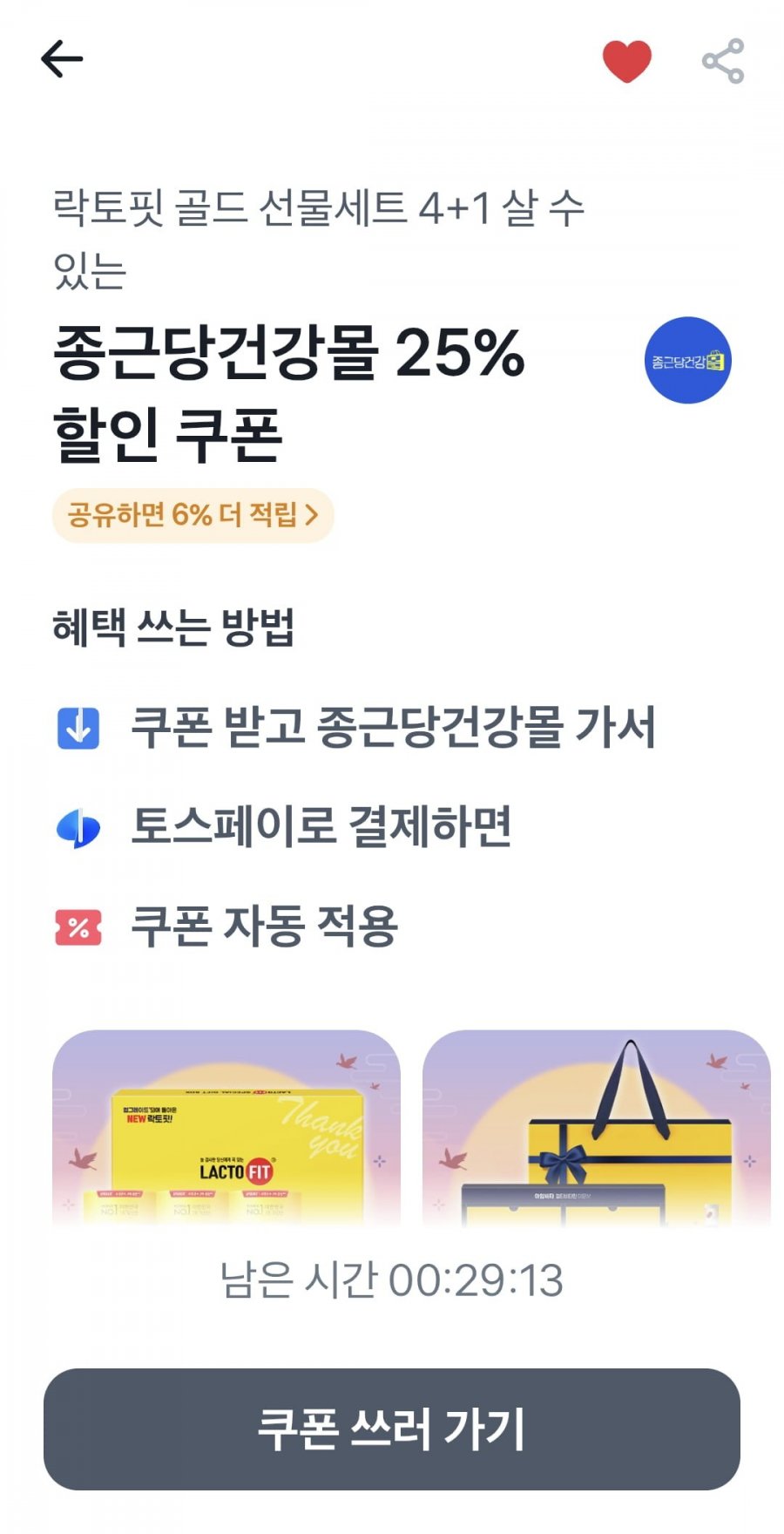The height and width of the screenshot is (1534, 784).
Task: Tap the 쿠폰 쓰러 가기 button
Action: [x=392, y=1429]
